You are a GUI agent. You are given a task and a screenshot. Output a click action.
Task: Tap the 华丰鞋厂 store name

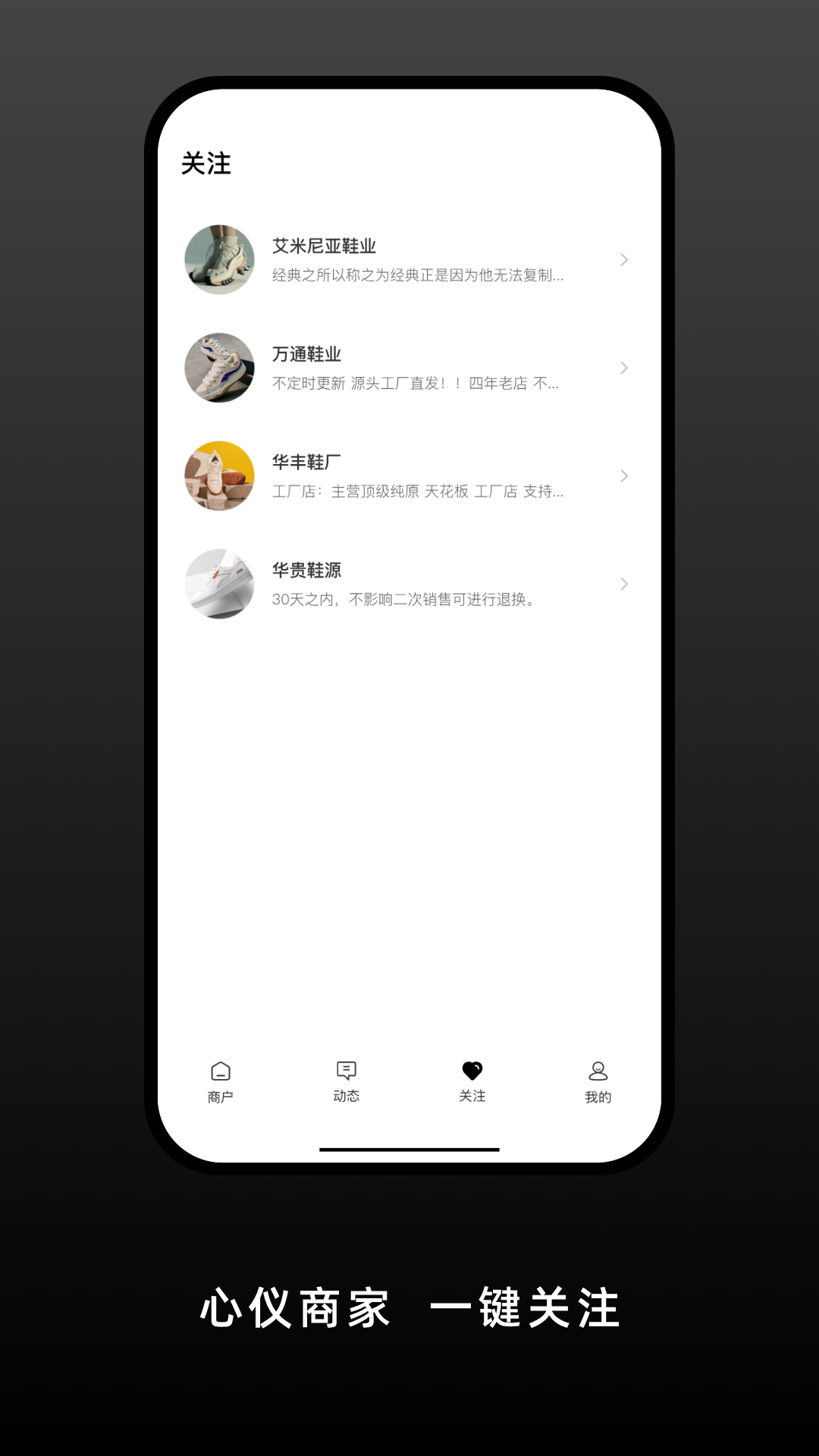[x=305, y=460]
